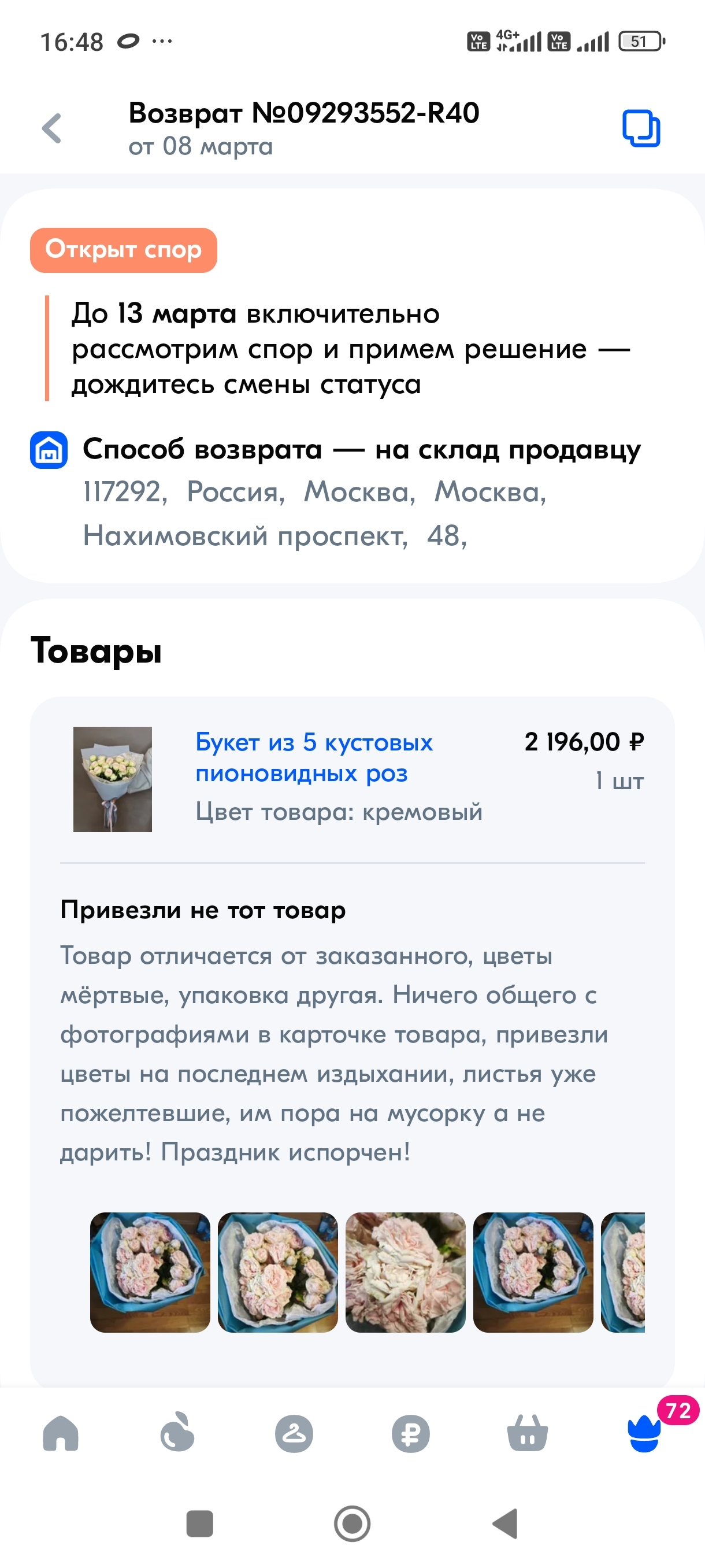Open the ruble finance tab
This screenshot has height=1568, width=705.
[411, 1433]
